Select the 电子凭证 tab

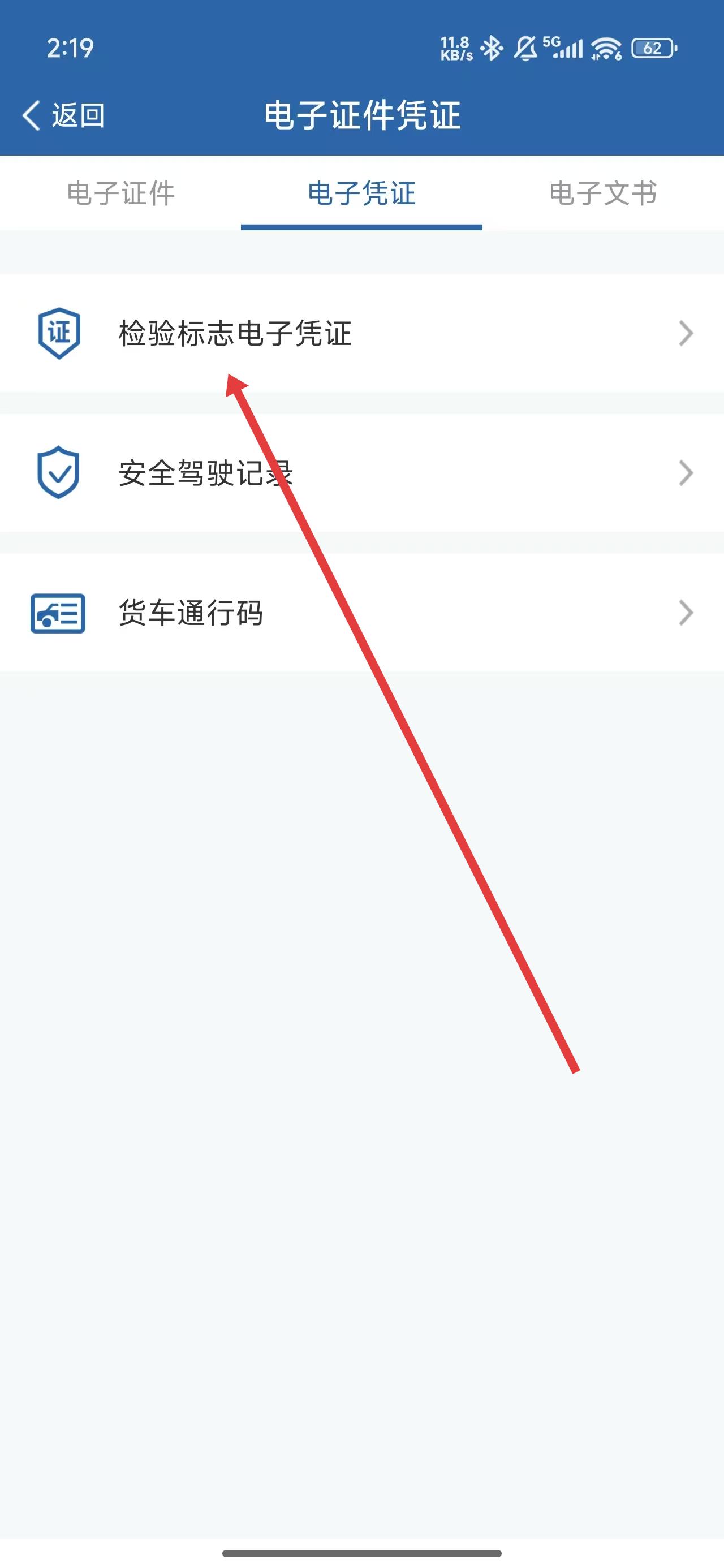tap(361, 193)
